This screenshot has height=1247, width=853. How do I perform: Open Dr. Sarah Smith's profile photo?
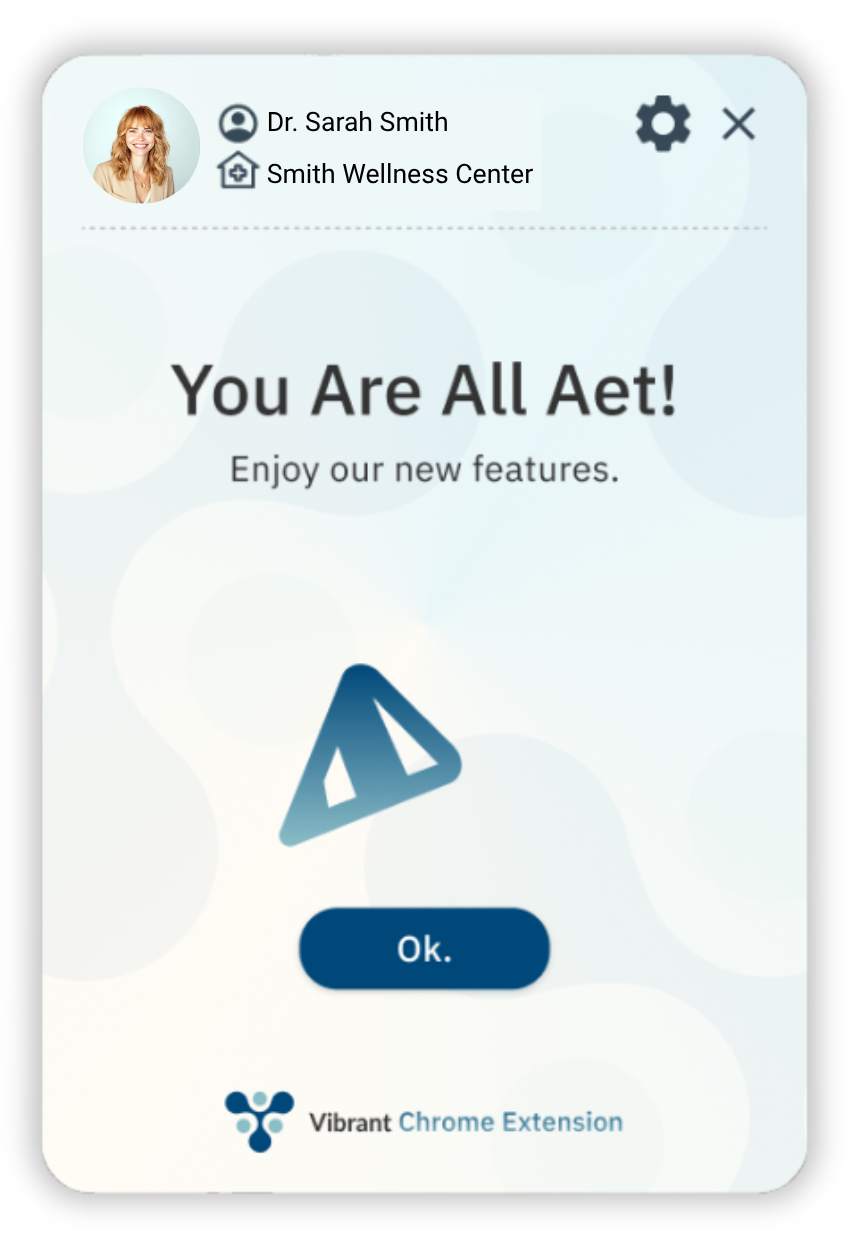tap(141, 146)
